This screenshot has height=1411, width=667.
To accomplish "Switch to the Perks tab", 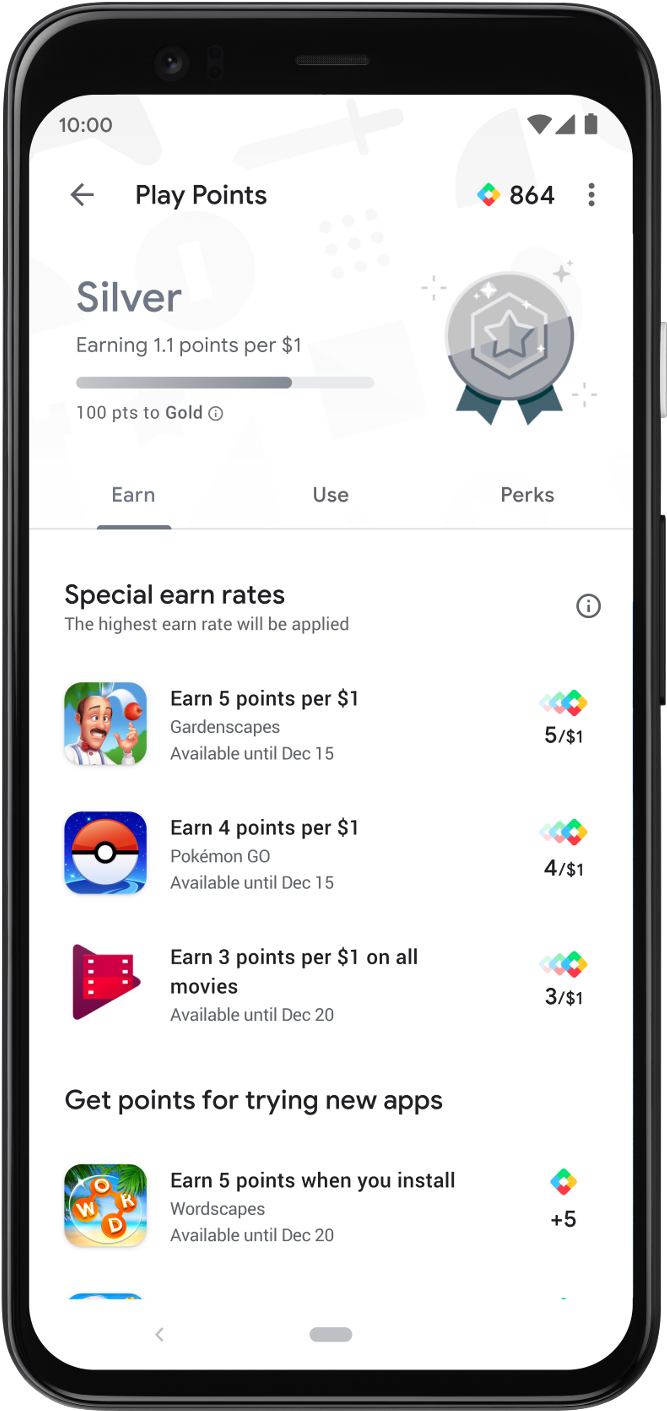I will click(527, 495).
